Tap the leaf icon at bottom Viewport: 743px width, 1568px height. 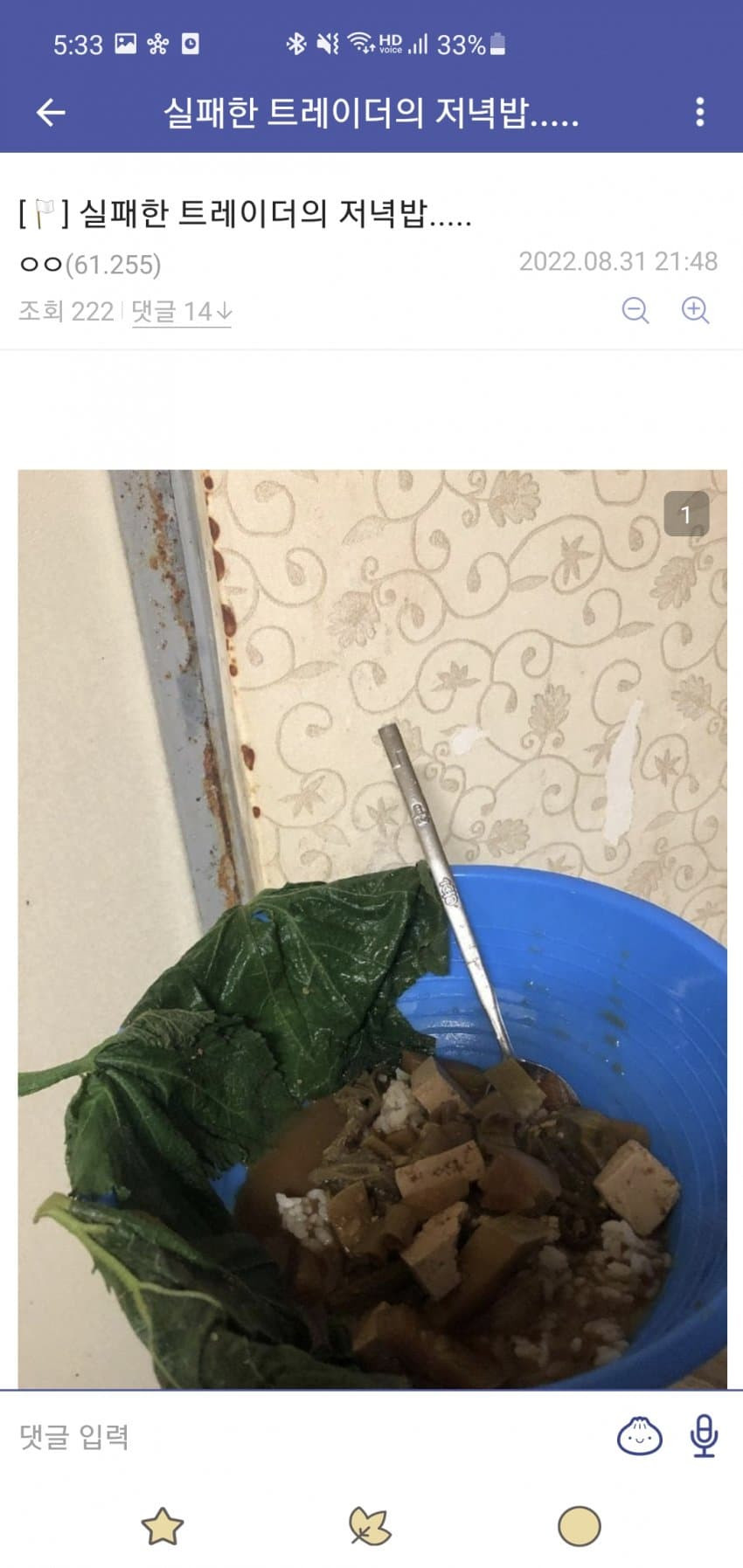click(370, 1527)
